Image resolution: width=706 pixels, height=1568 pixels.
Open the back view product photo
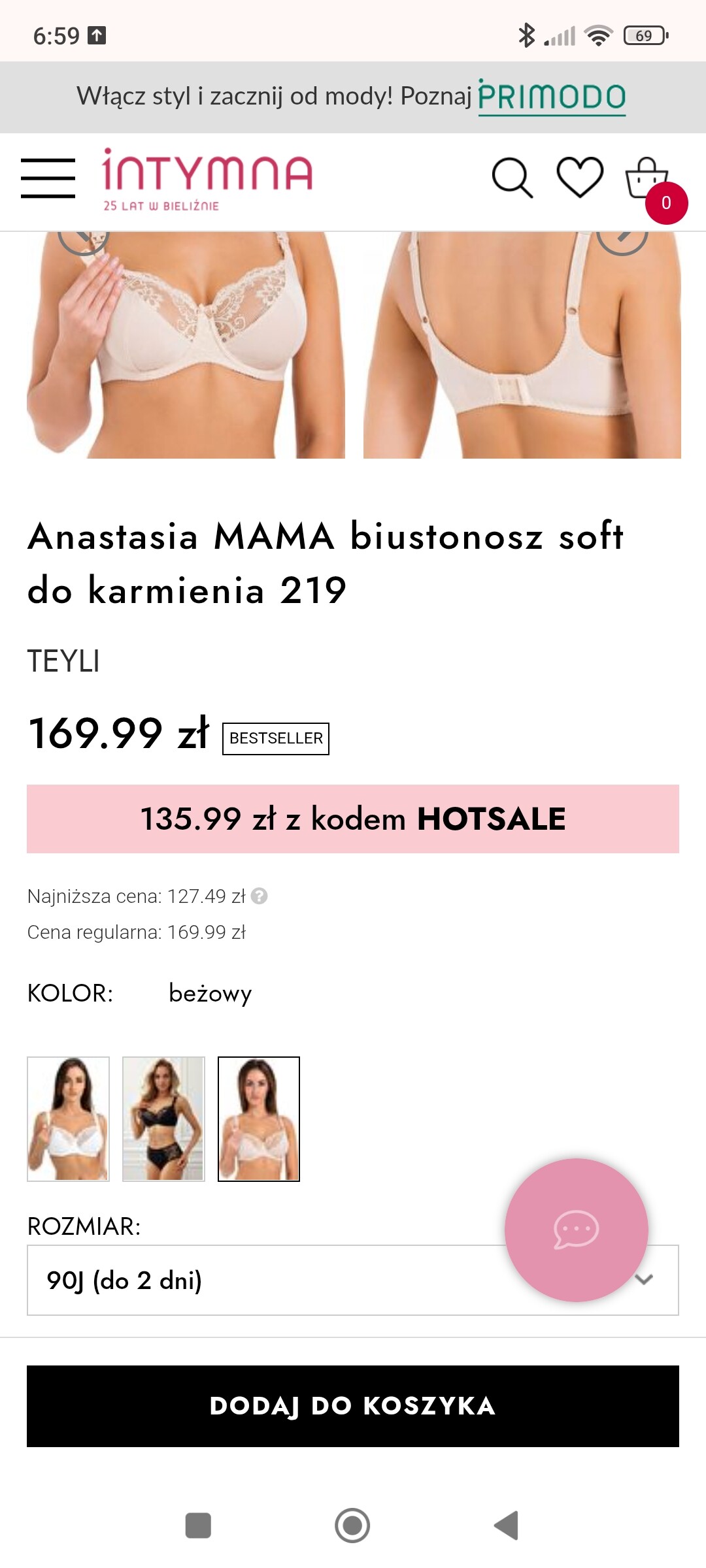(x=522, y=346)
